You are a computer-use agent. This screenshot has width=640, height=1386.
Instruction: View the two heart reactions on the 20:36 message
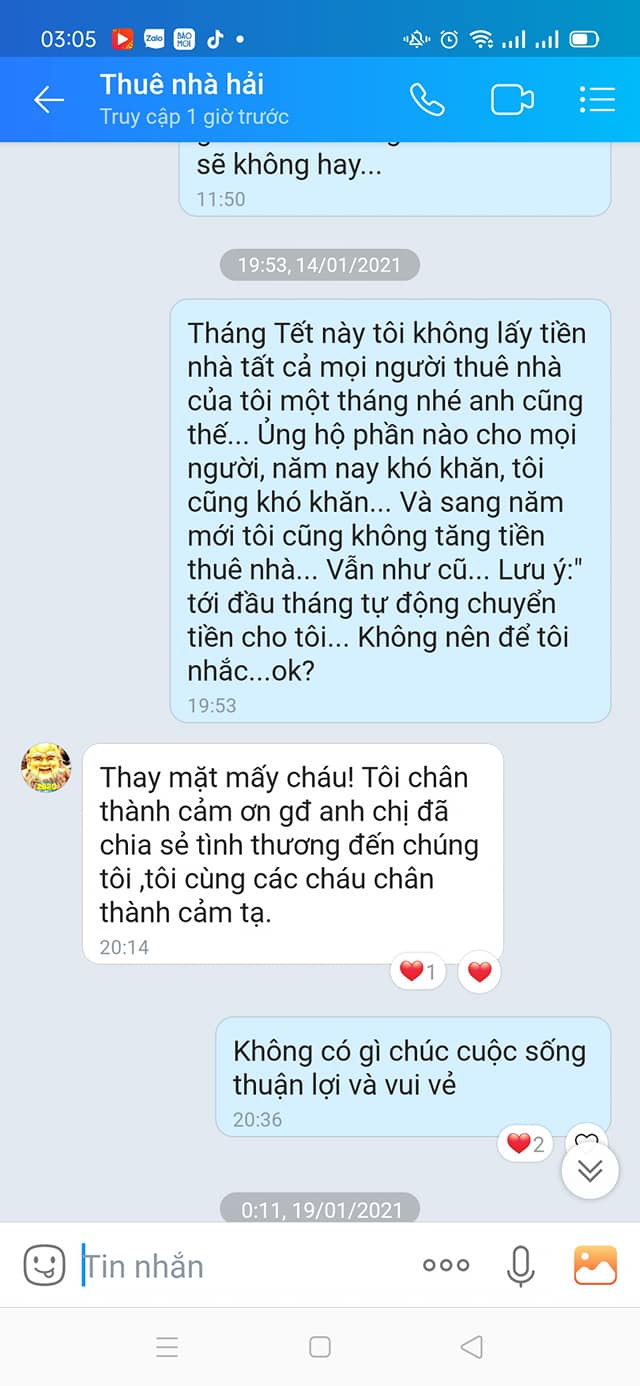coord(525,1143)
